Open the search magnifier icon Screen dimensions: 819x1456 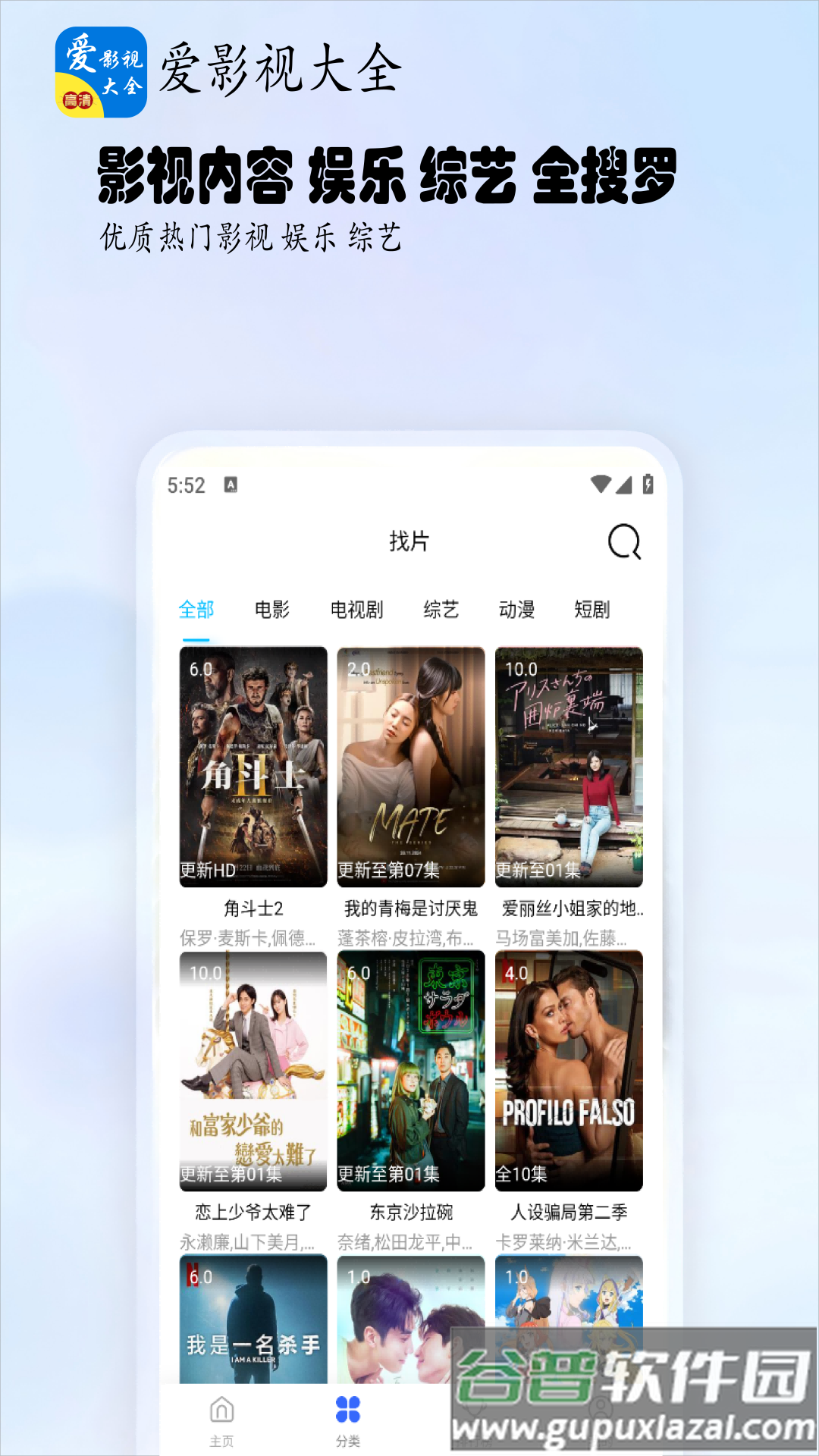click(x=623, y=543)
